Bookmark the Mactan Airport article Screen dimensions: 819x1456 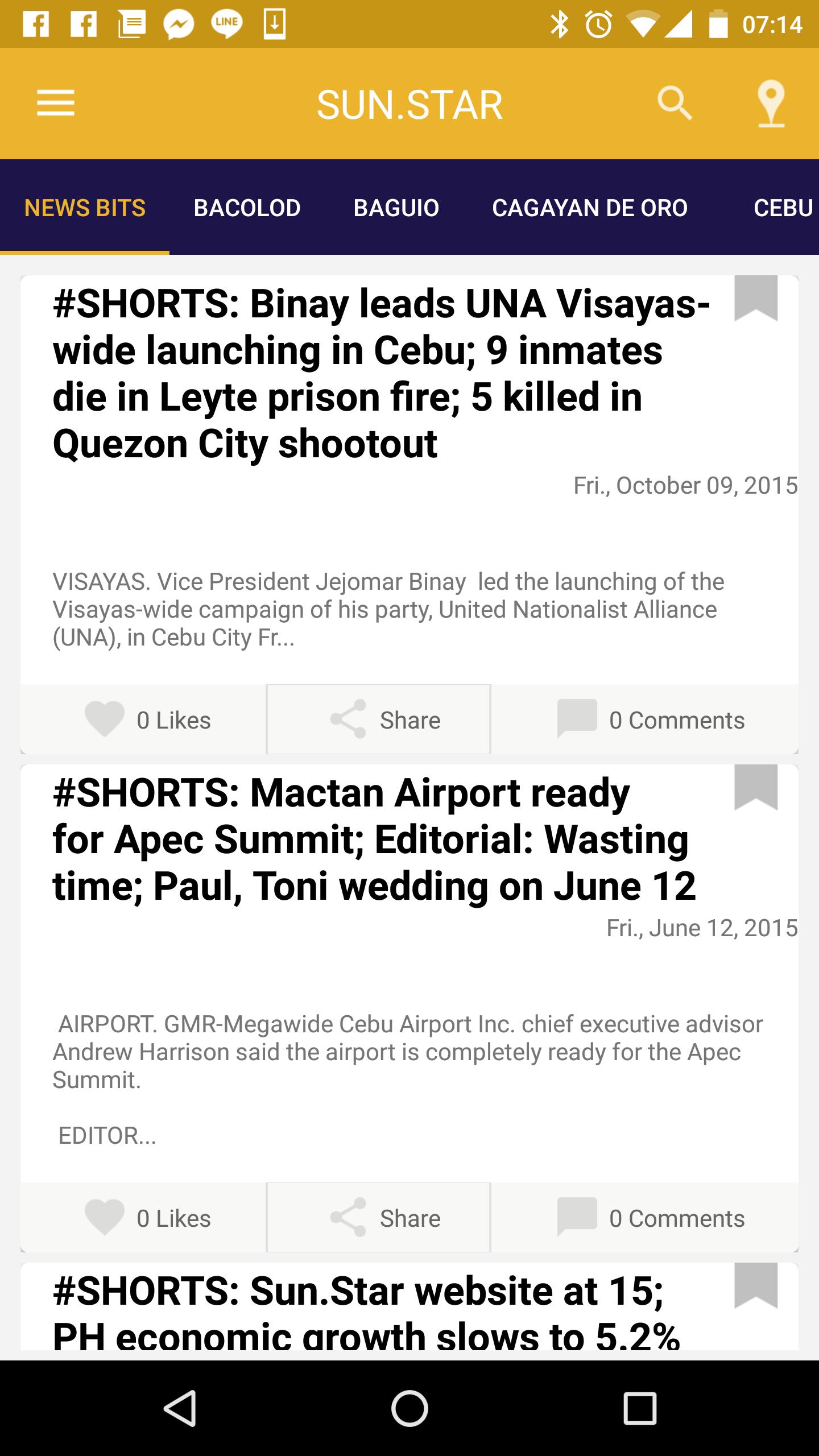(x=756, y=788)
